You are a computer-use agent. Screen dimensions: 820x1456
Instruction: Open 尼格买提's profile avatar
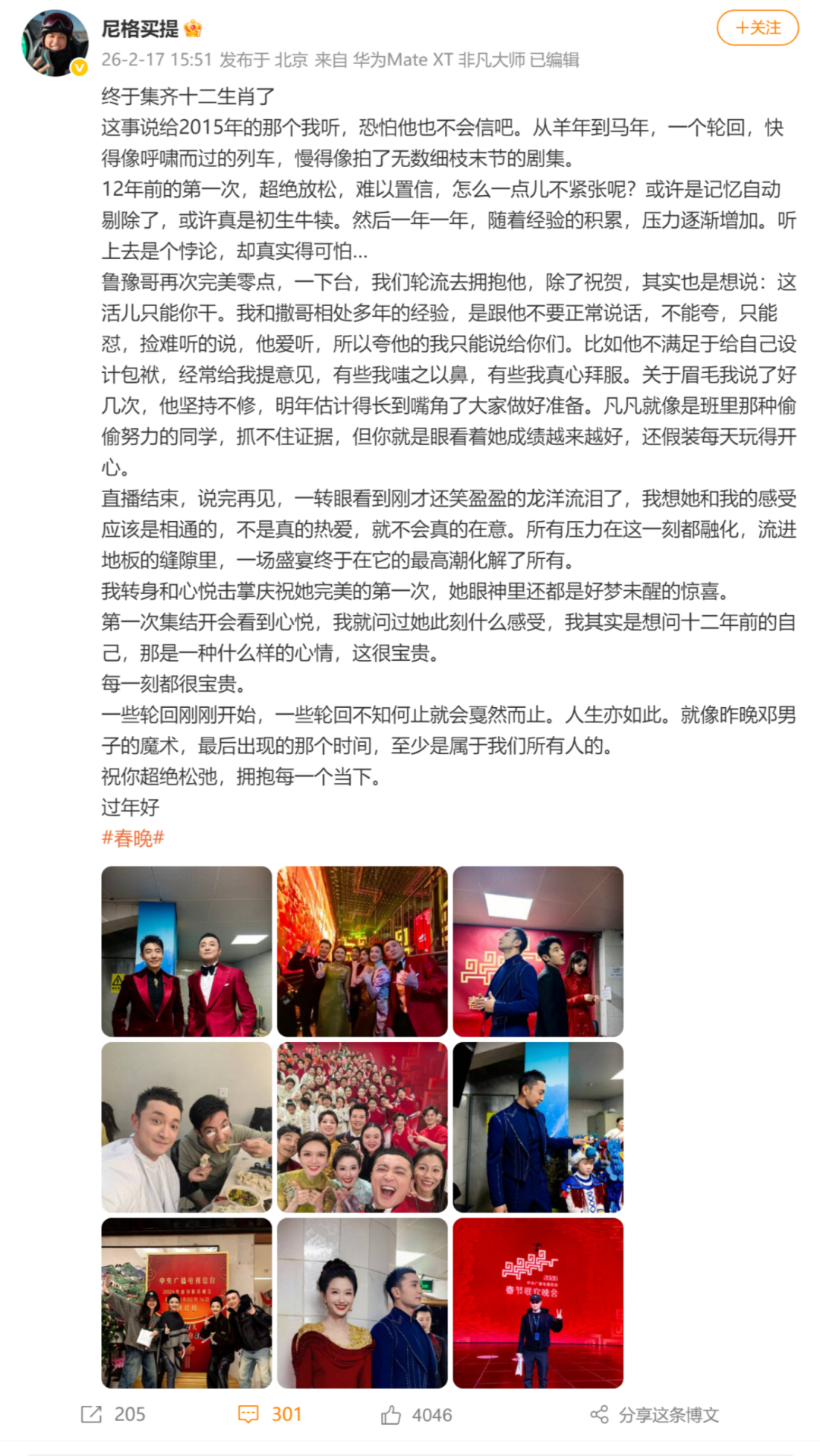pos(55,43)
